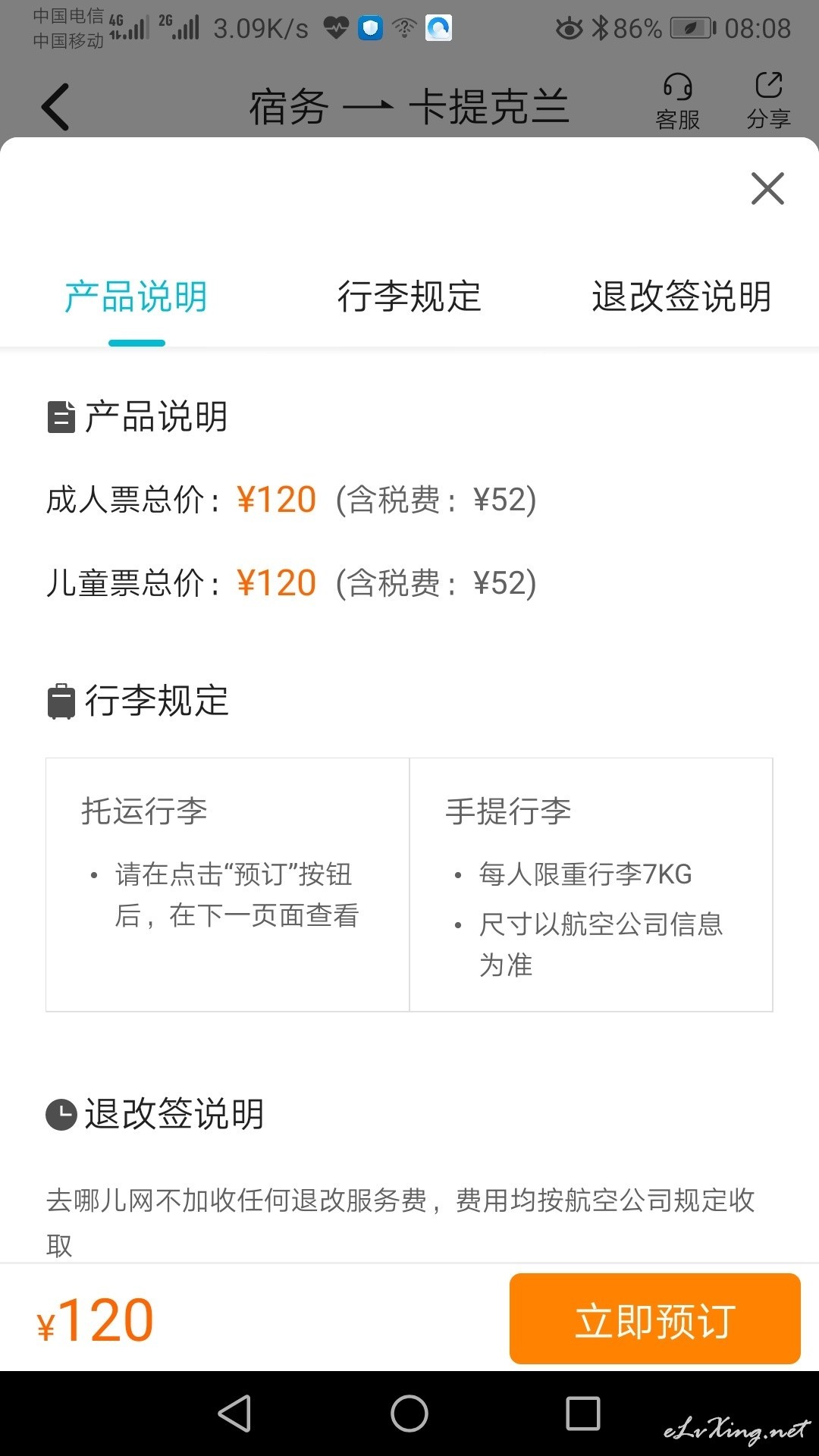Image resolution: width=819 pixels, height=1456 pixels.
Task: Open recent apps from navigation bar
Action: [x=583, y=1414]
